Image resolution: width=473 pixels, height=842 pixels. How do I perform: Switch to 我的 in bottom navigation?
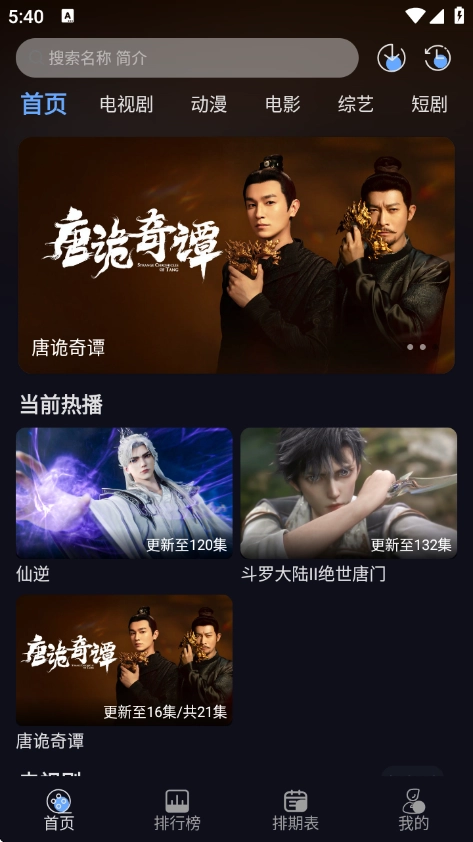click(x=413, y=810)
